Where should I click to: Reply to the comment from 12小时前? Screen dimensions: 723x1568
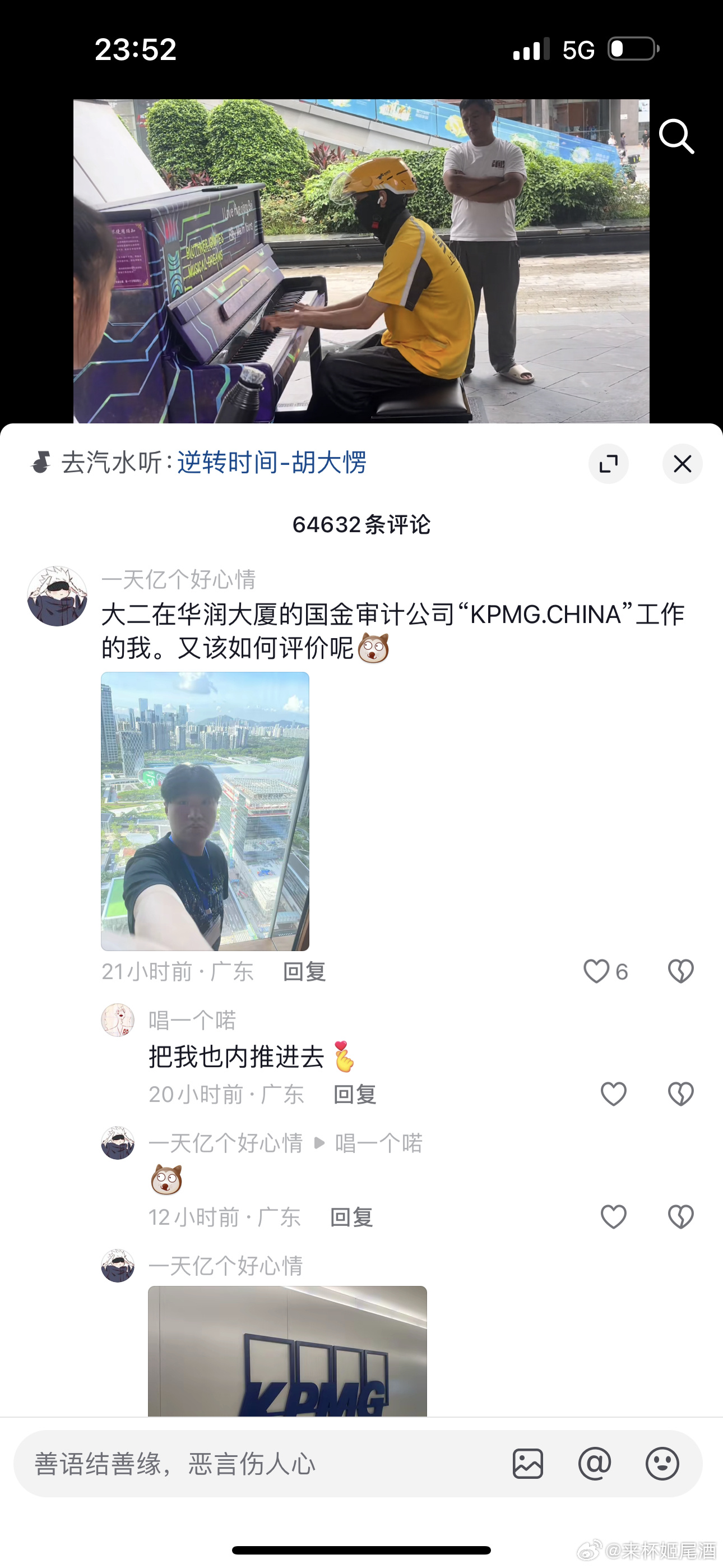point(351,1217)
